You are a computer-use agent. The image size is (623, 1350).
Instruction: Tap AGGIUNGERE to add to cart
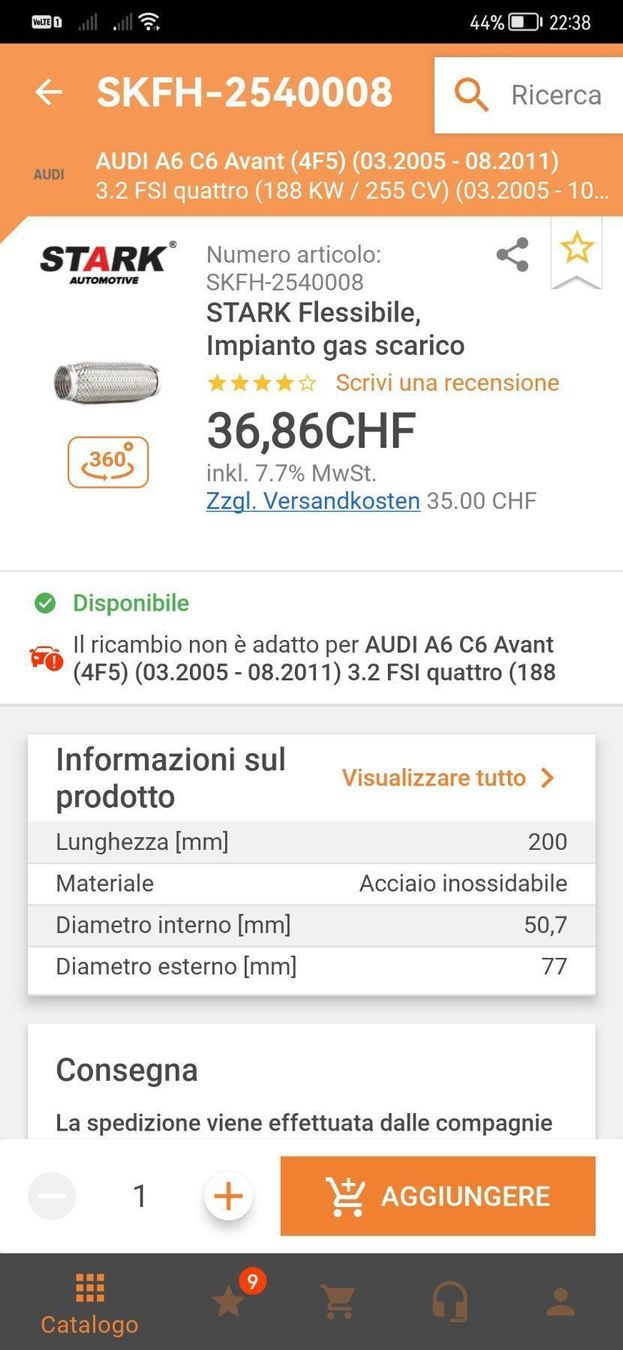point(438,1196)
